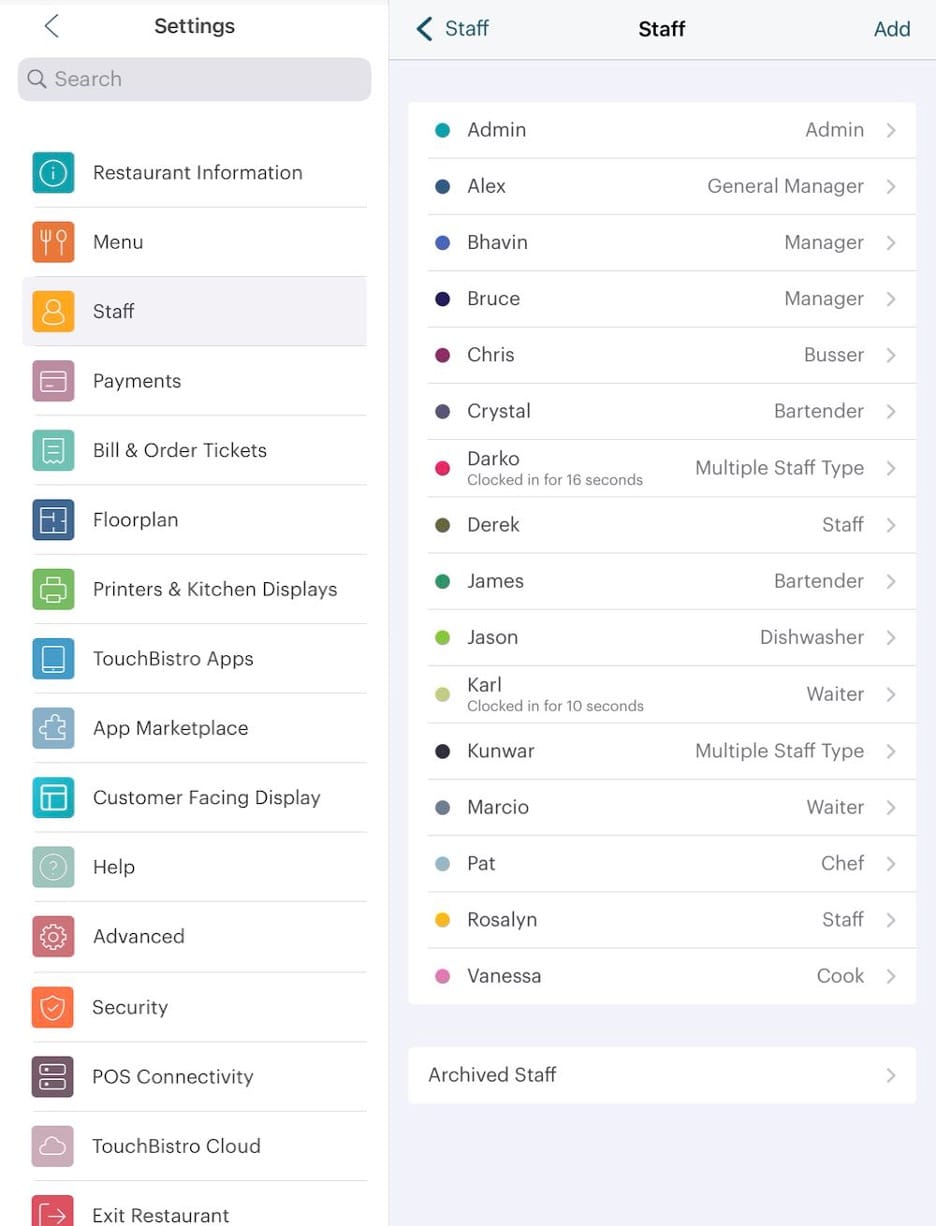Screen dimensions: 936x1226
Task: Add a new staff member
Action: 891,29
